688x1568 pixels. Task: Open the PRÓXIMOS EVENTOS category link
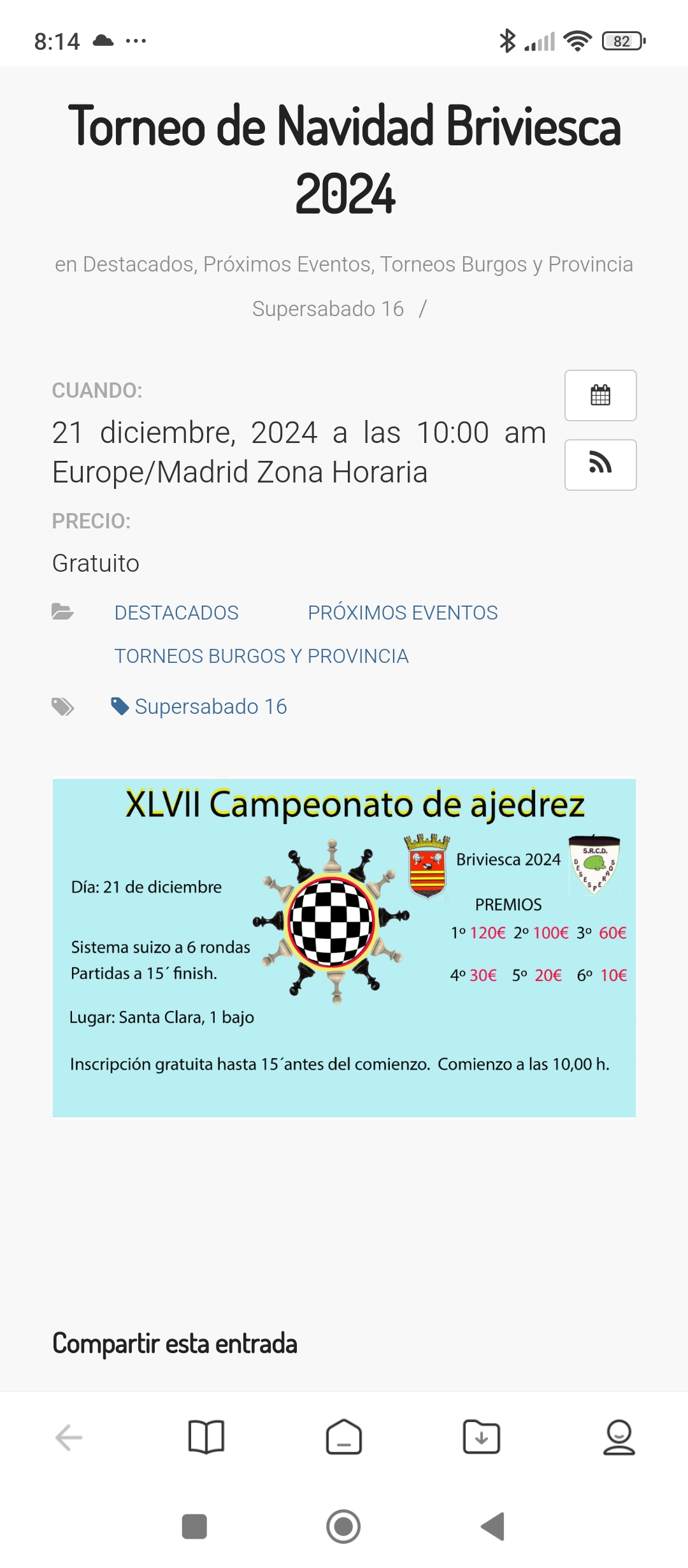(x=403, y=613)
